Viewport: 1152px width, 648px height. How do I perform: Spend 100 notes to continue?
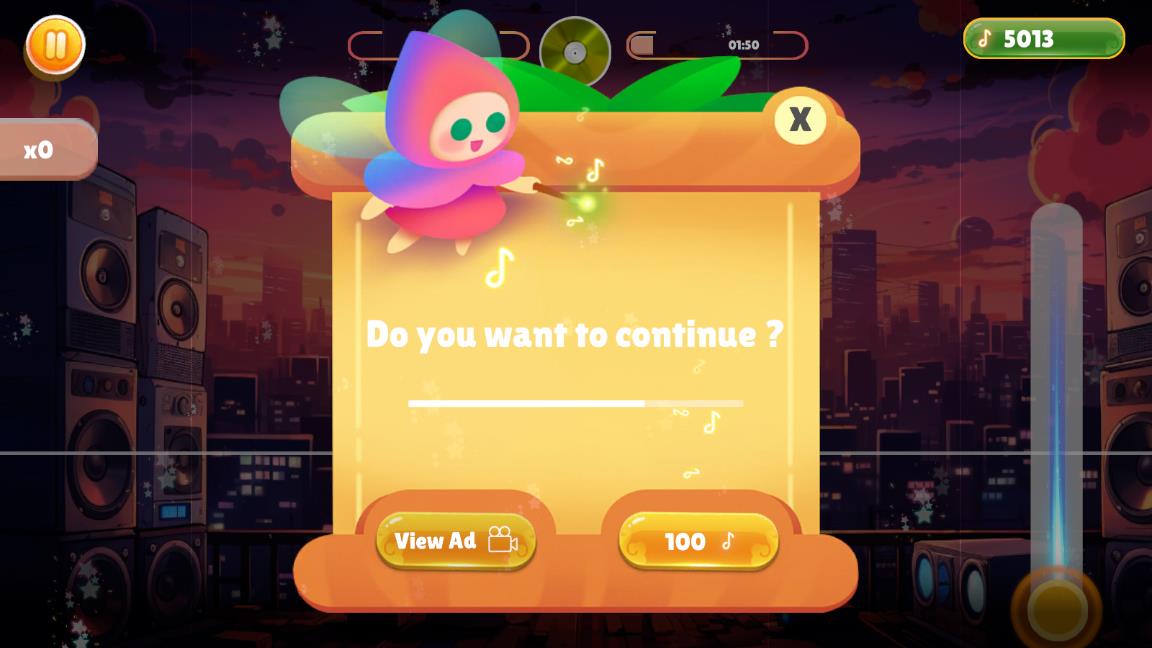tap(698, 541)
